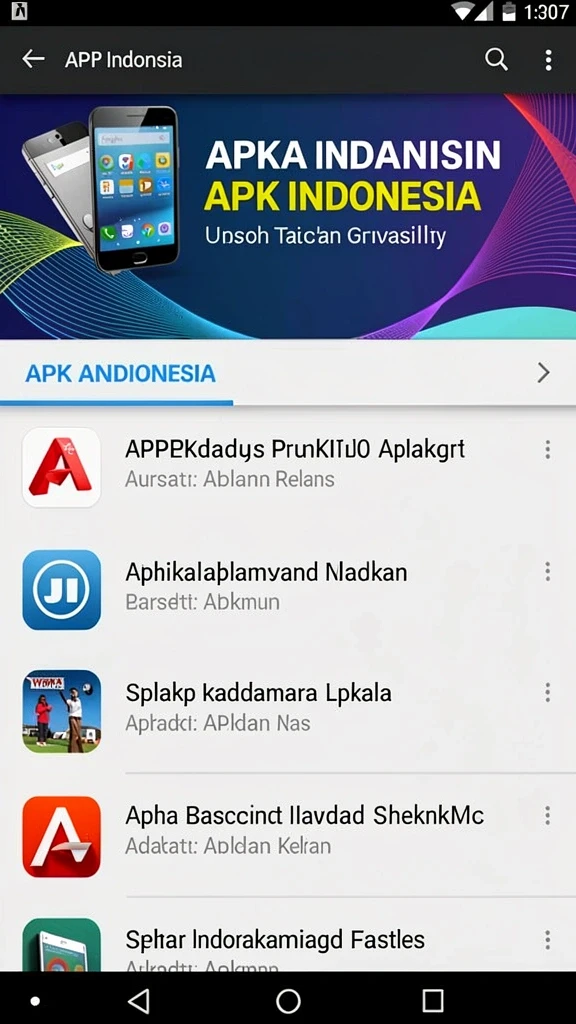This screenshot has width=576, height=1024.
Task: Show options for Apha Basccinct Ilavdad ShekhkMc
Action: click(547, 815)
